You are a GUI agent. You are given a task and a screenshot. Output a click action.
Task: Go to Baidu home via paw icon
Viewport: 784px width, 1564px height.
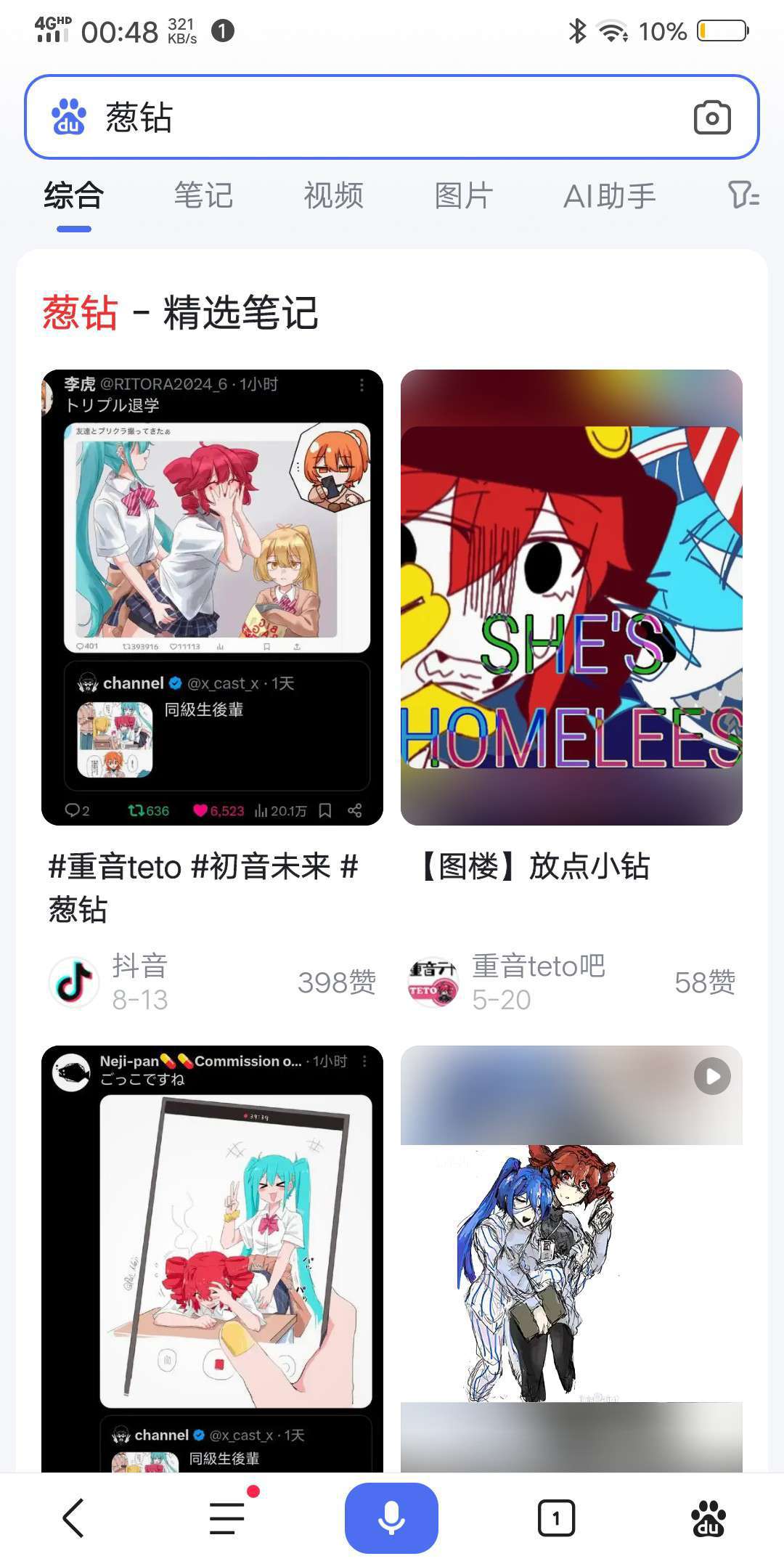click(x=709, y=1518)
